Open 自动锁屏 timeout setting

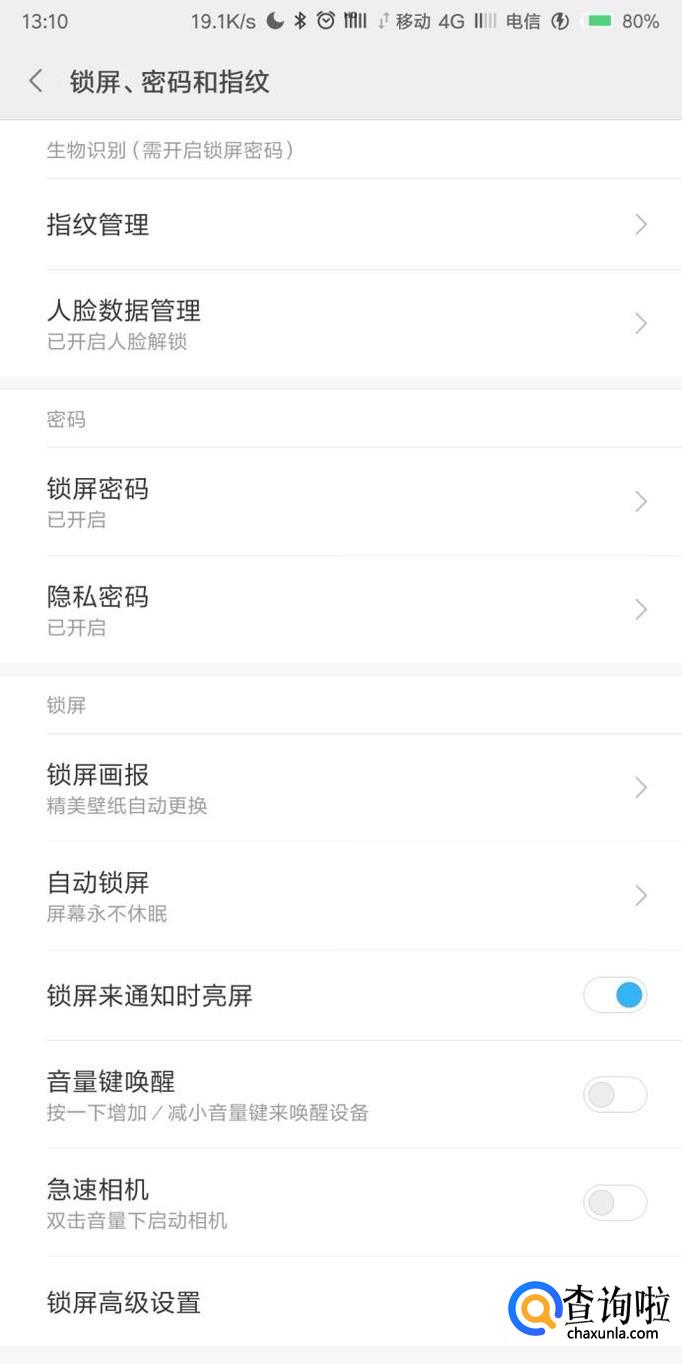(340, 895)
